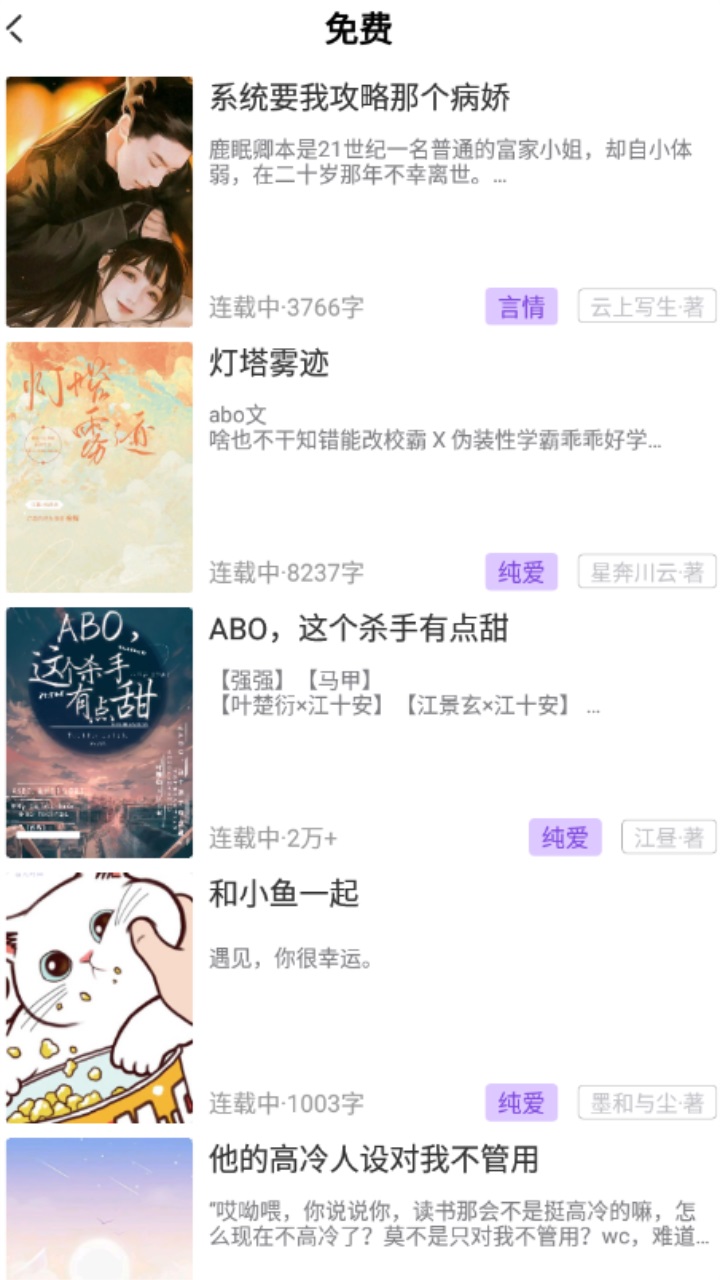Screen dimensions: 720x1280
Task: Open 他的高冷人设对我不管用
Action: (373, 1160)
